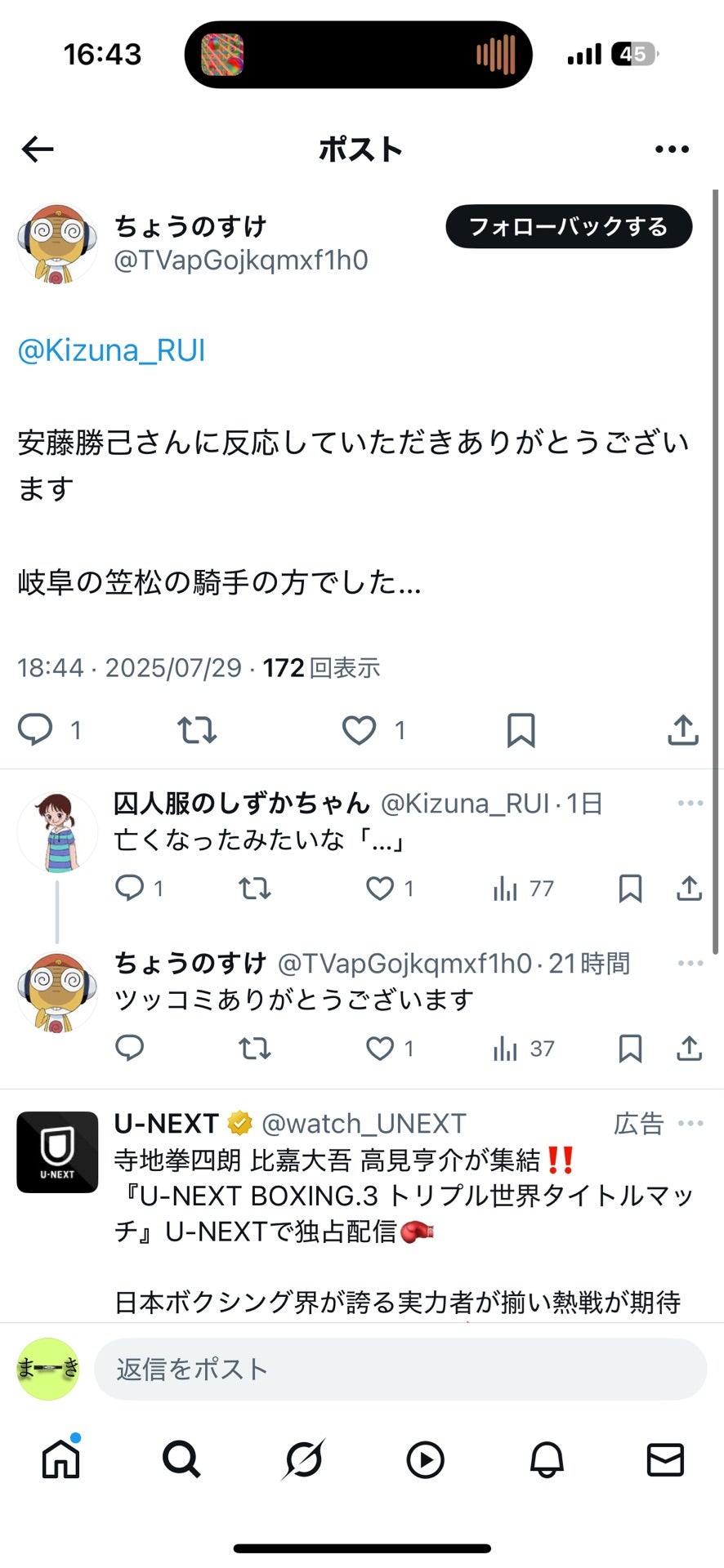Open more options for the main post
This screenshot has height=1568, width=724.
pyautogui.click(x=672, y=148)
